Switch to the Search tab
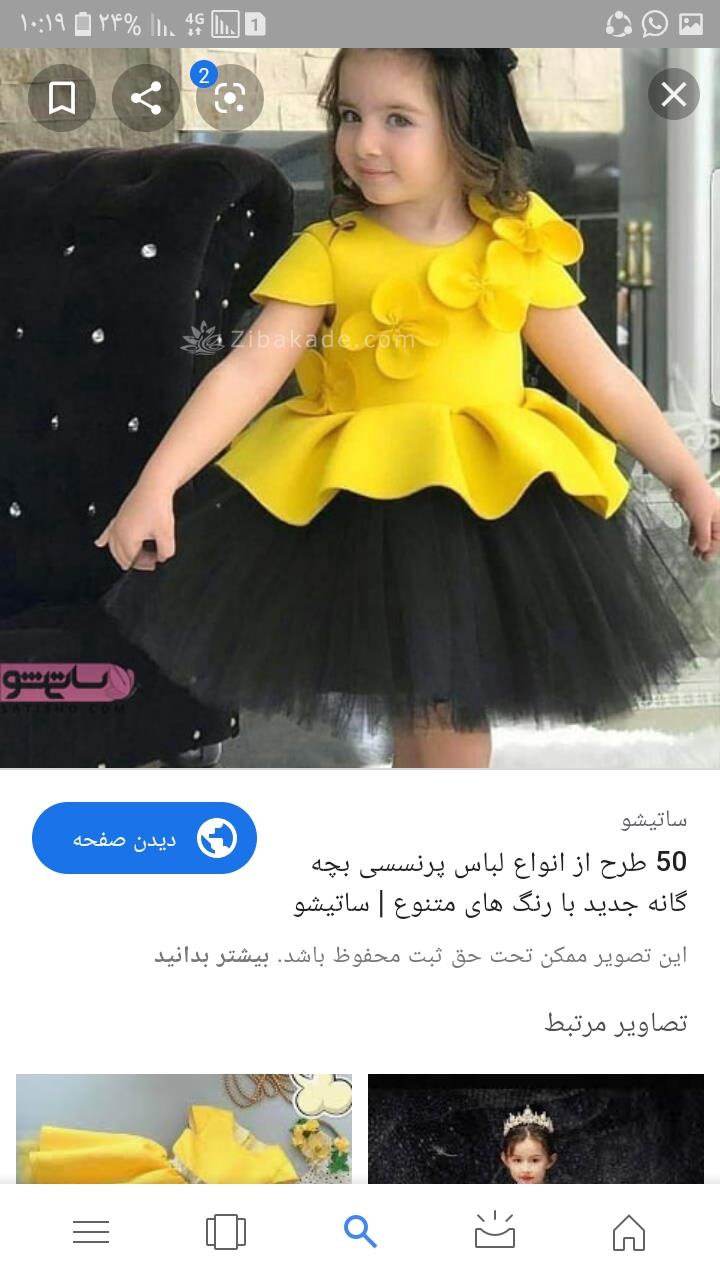 (360, 1232)
